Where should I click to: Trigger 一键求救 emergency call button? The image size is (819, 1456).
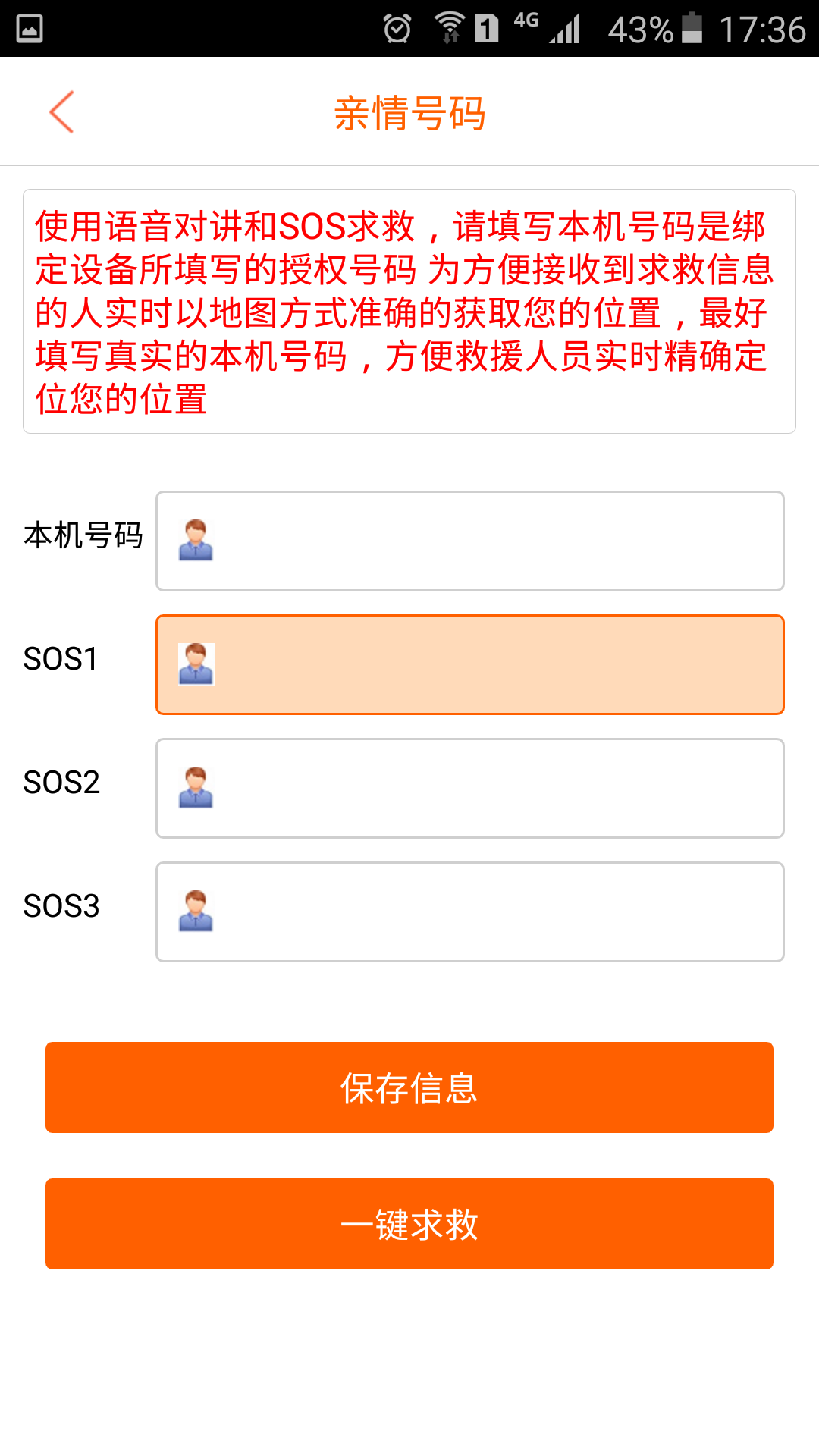(x=409, y=1224)
